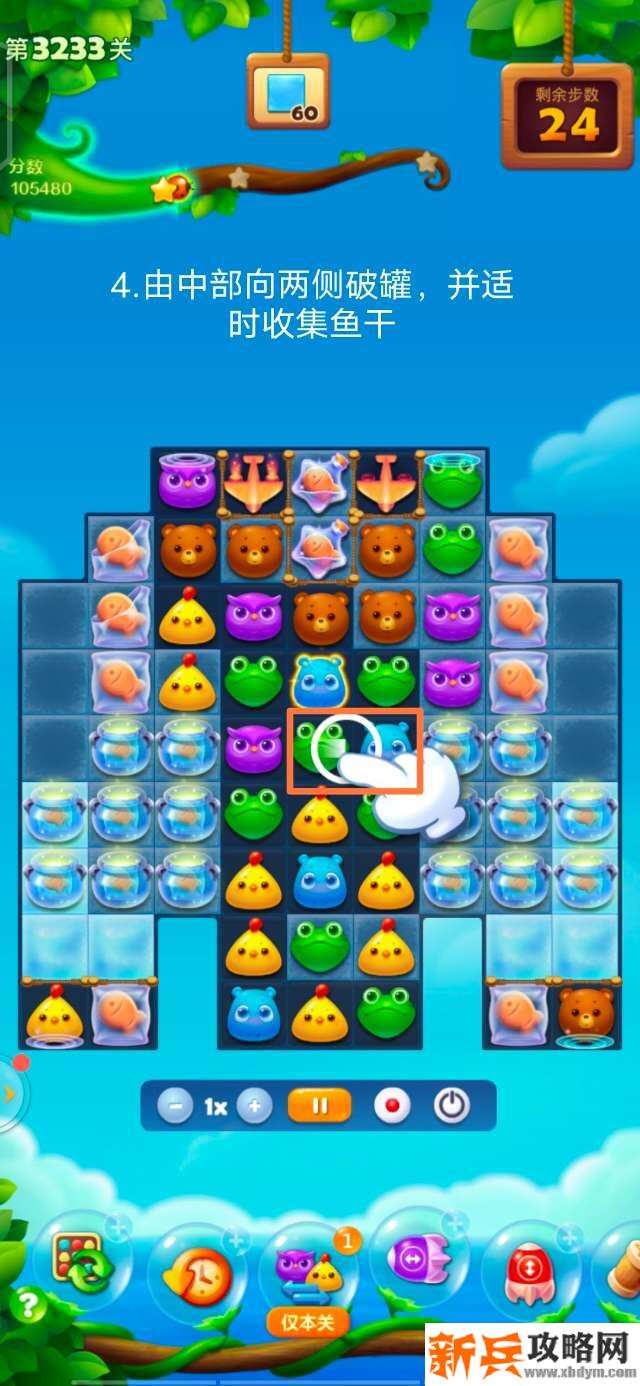Open the help question mark icon
640x1386 pixels.
(29, 1306)
